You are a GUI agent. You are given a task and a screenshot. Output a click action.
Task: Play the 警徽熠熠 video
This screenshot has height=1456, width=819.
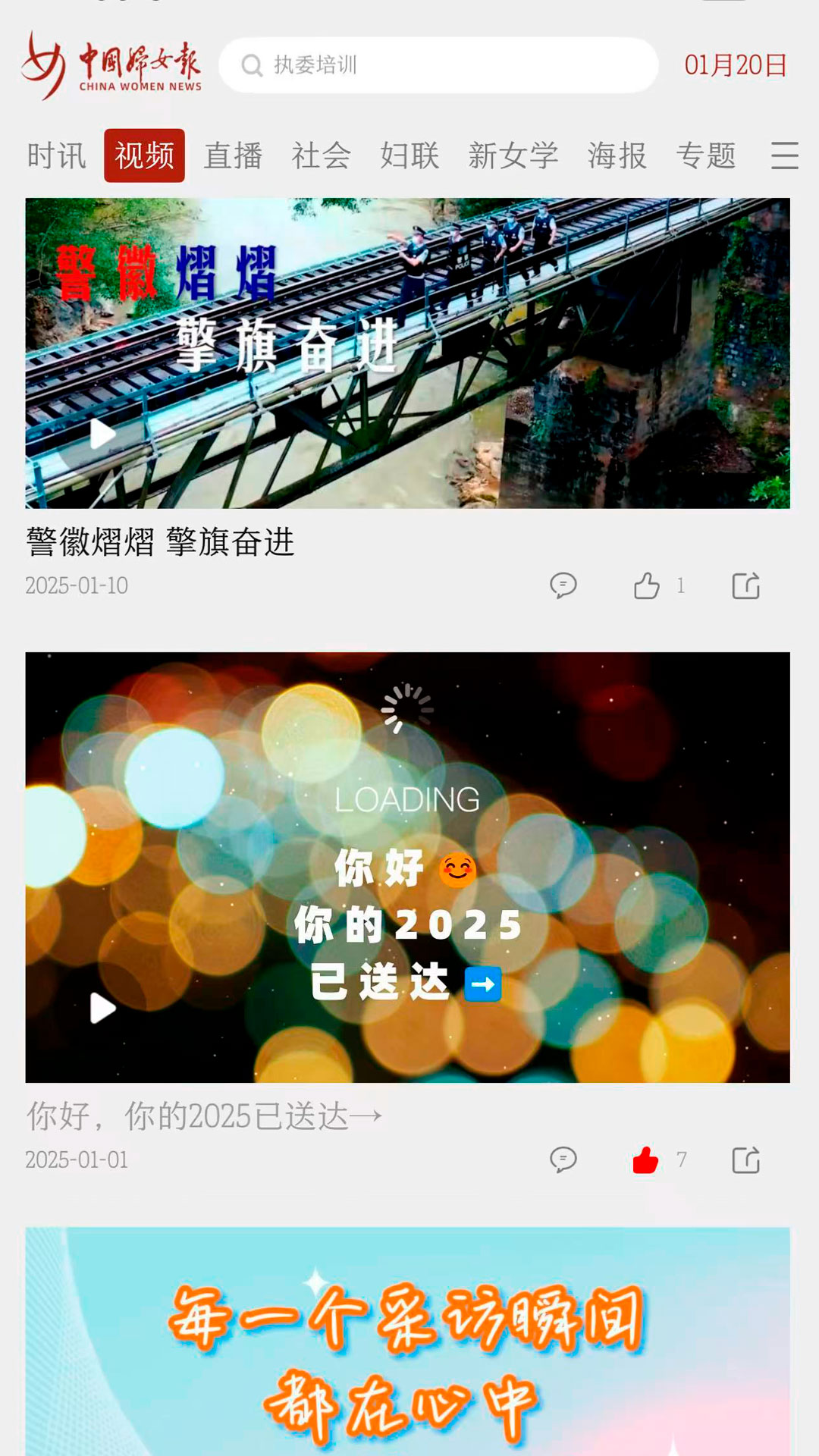tap(101, 432)
